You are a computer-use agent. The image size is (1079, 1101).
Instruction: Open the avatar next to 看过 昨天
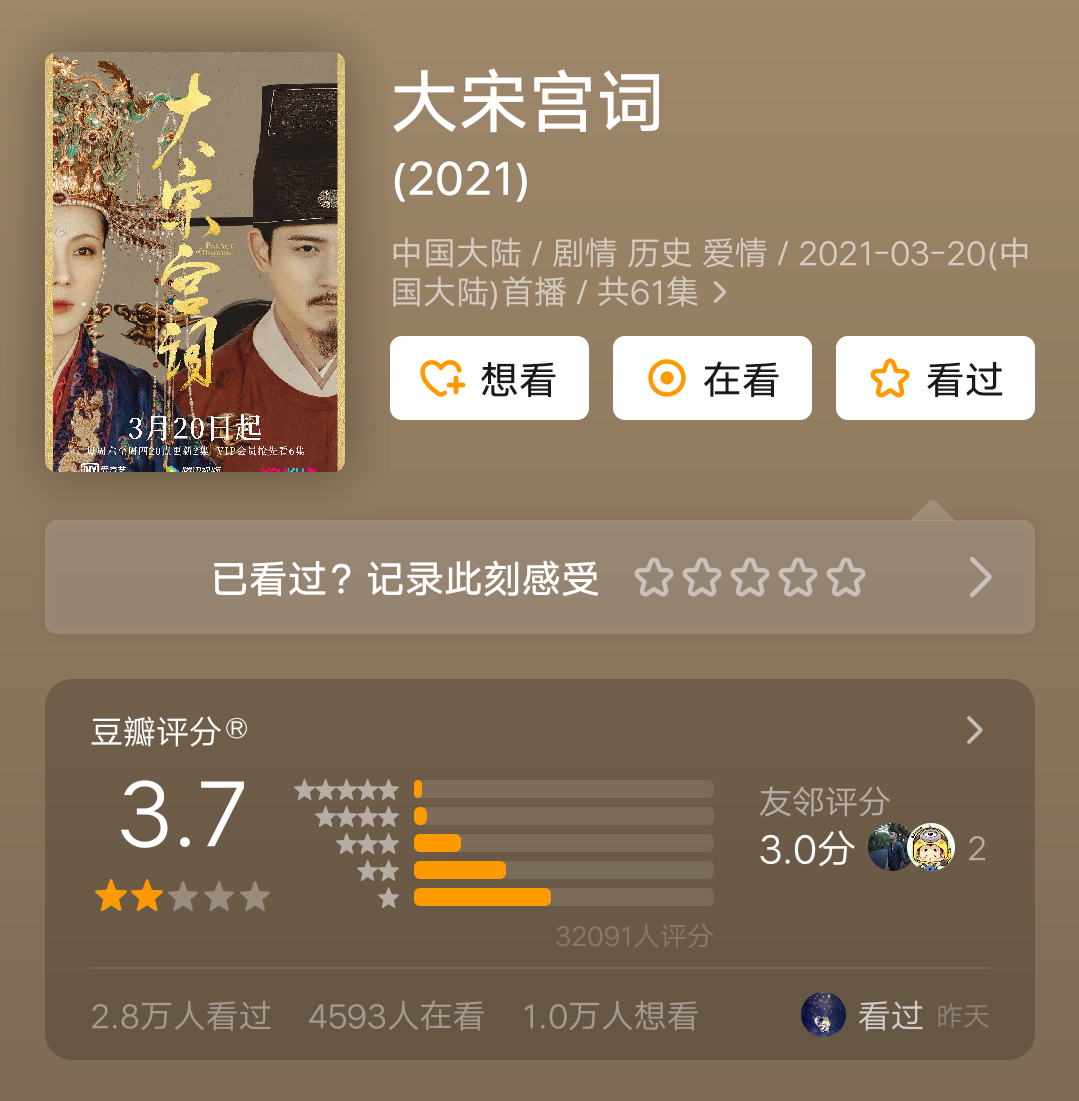(x=822, y=1015)
